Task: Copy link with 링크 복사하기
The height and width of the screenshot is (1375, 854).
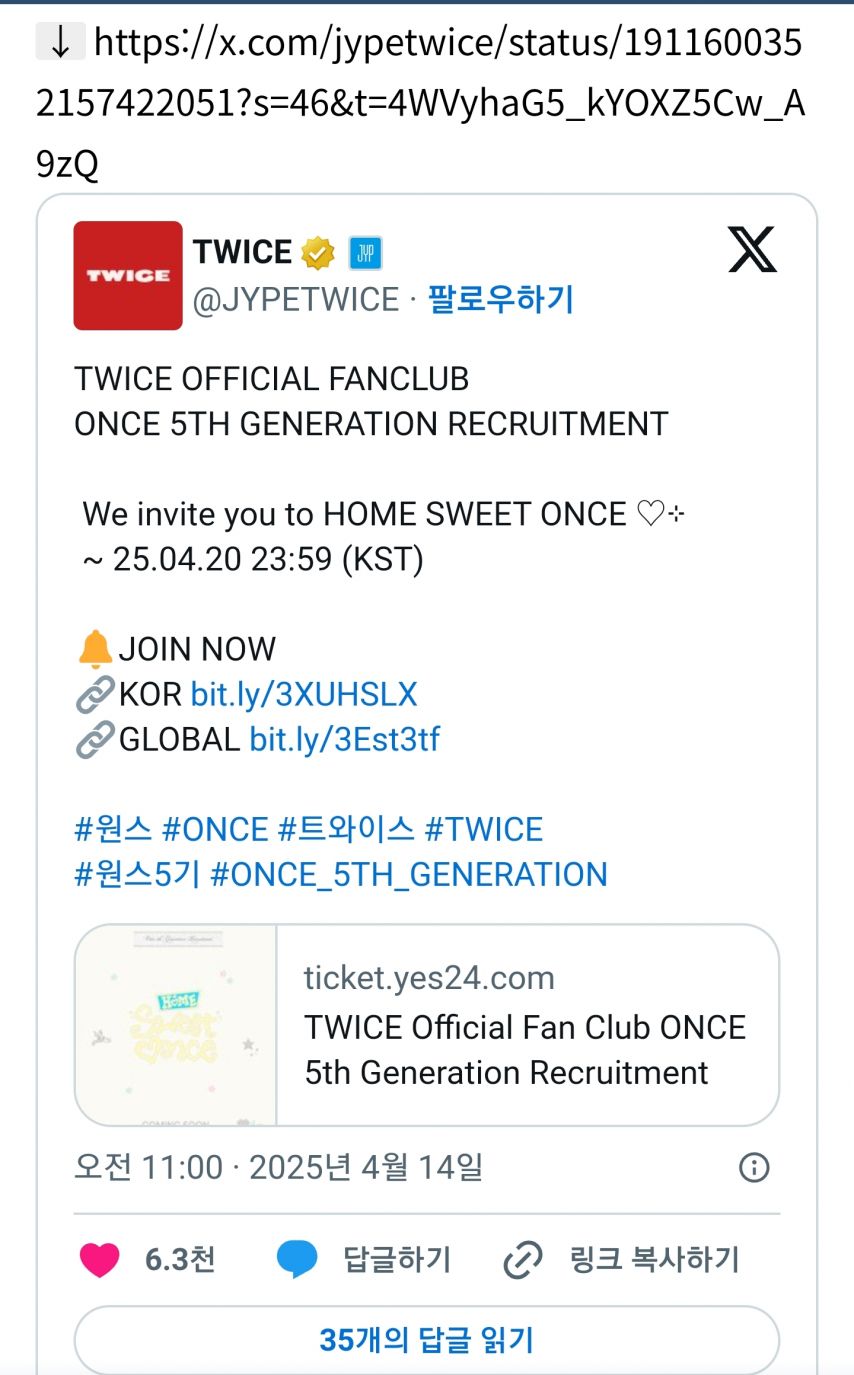Action: pos(621,1259)
